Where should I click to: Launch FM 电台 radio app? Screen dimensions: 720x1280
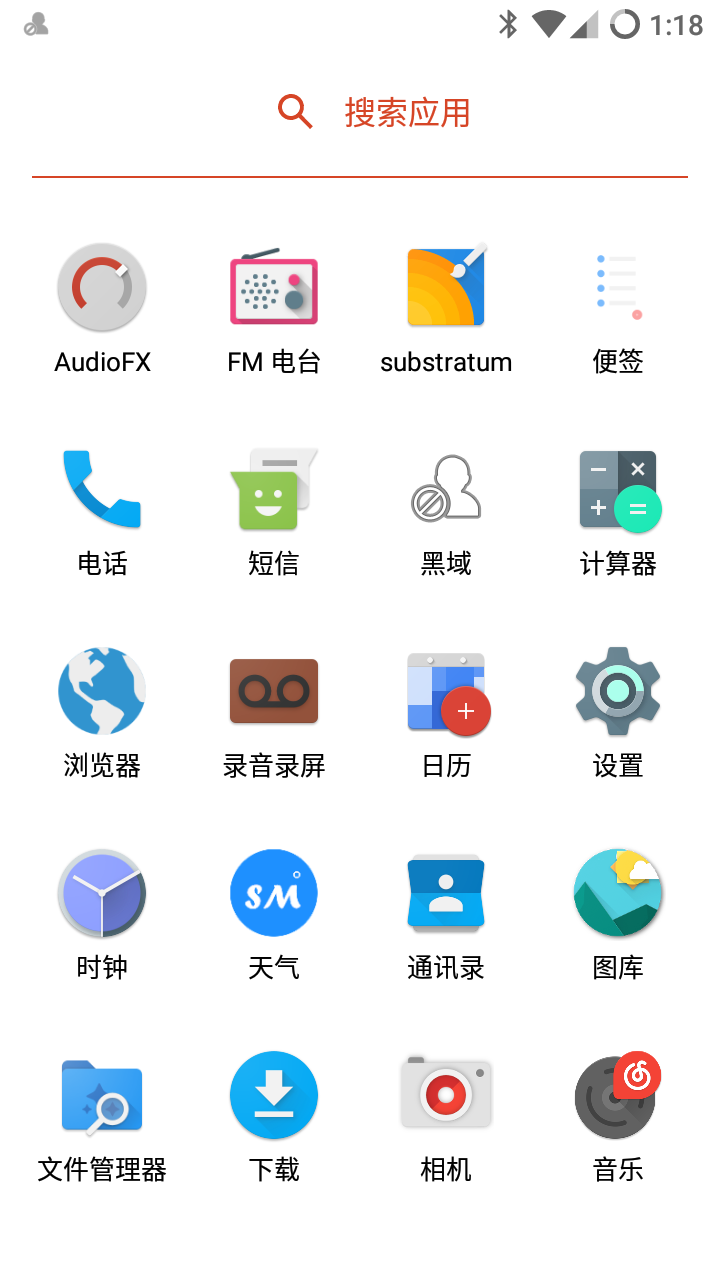274,288
